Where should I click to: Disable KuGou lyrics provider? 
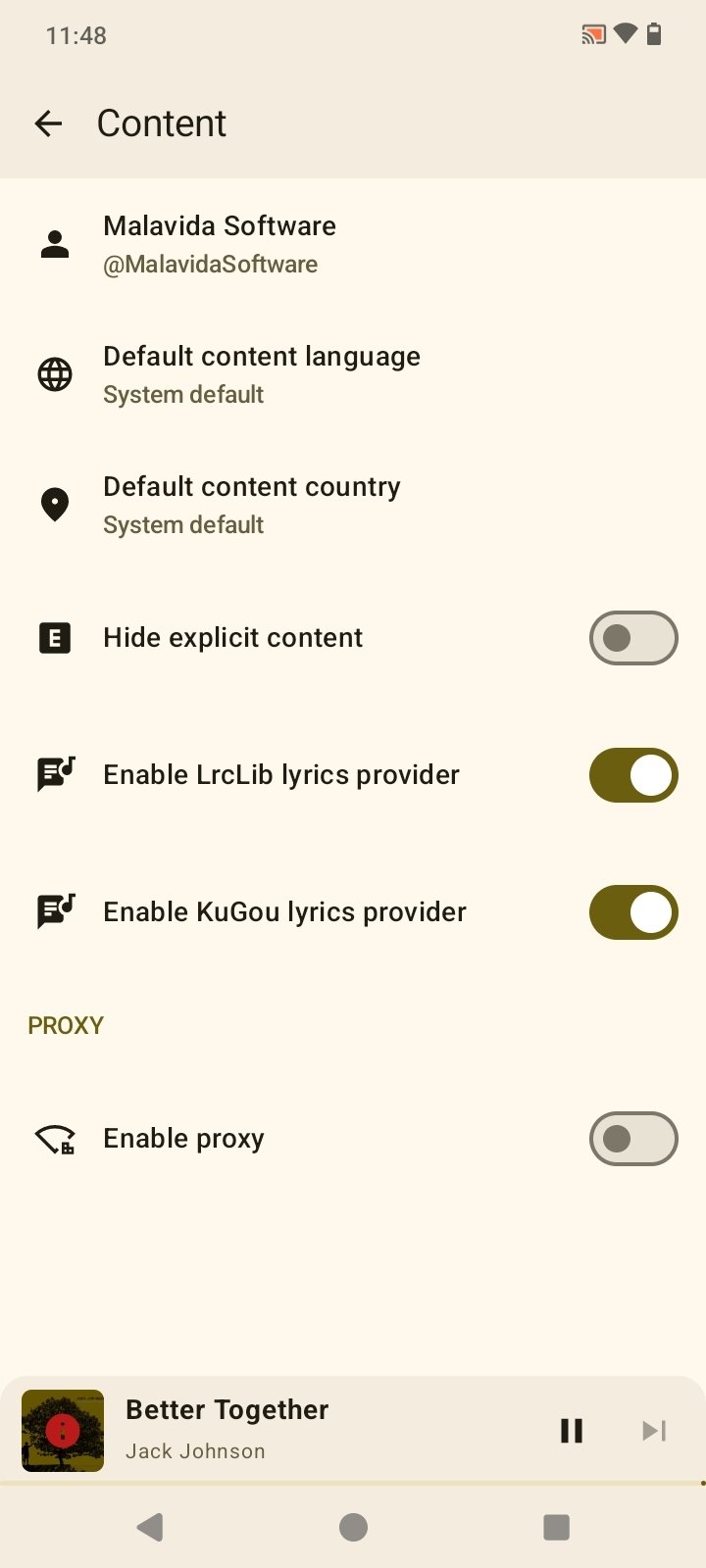pos(632,912)
